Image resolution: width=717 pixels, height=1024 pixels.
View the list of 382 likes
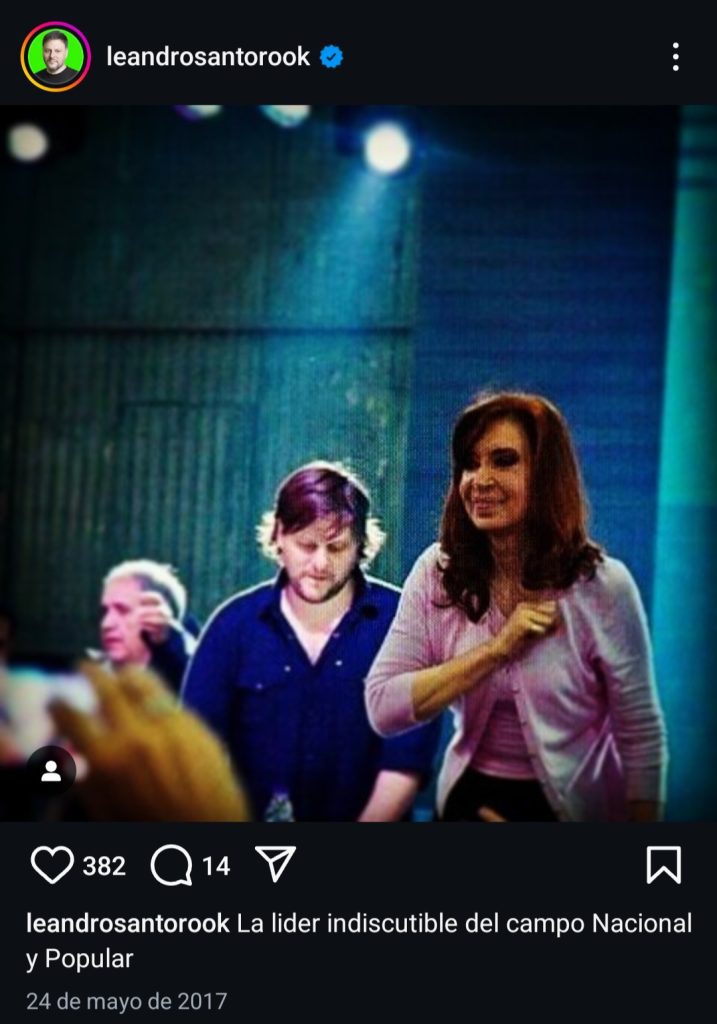click(104, 866)
